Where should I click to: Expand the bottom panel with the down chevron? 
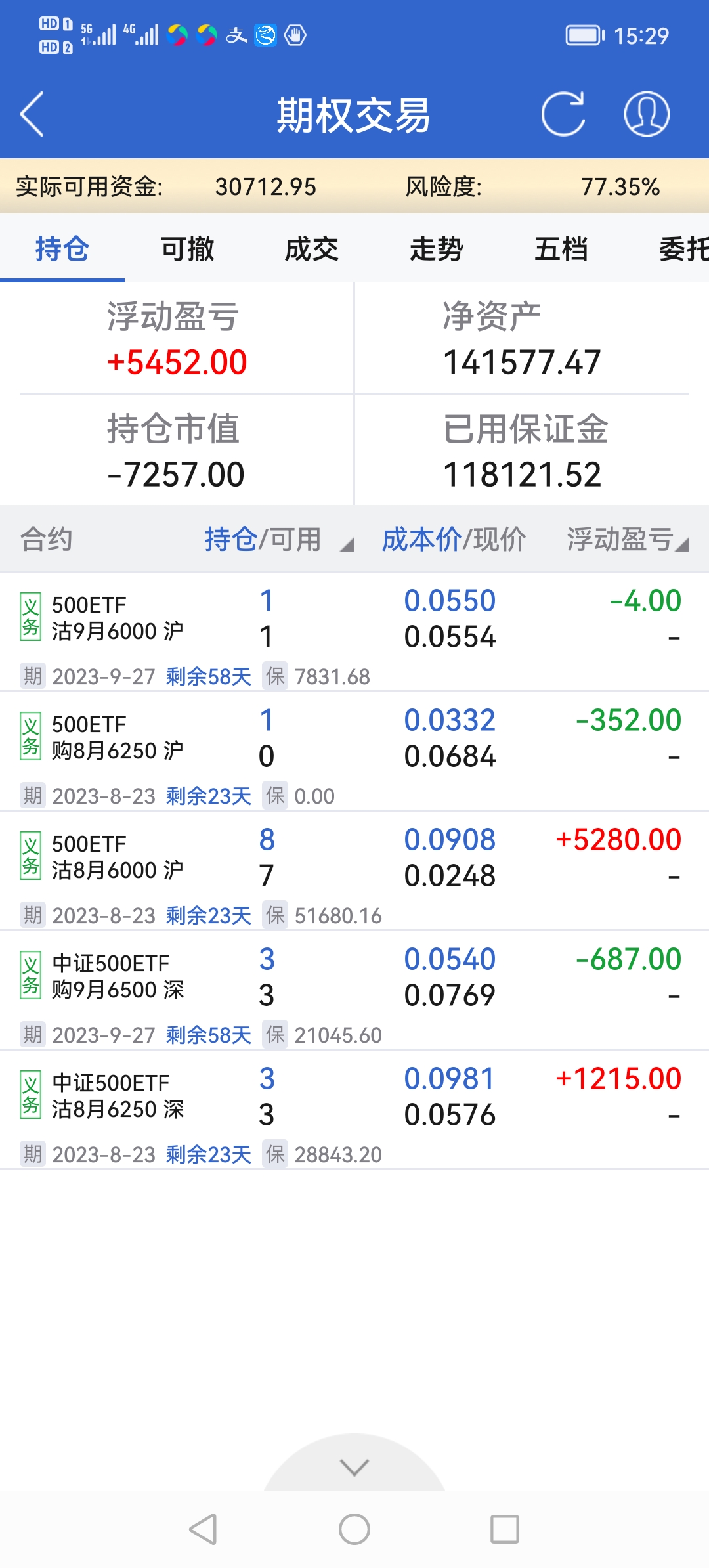pos(354,1467)
